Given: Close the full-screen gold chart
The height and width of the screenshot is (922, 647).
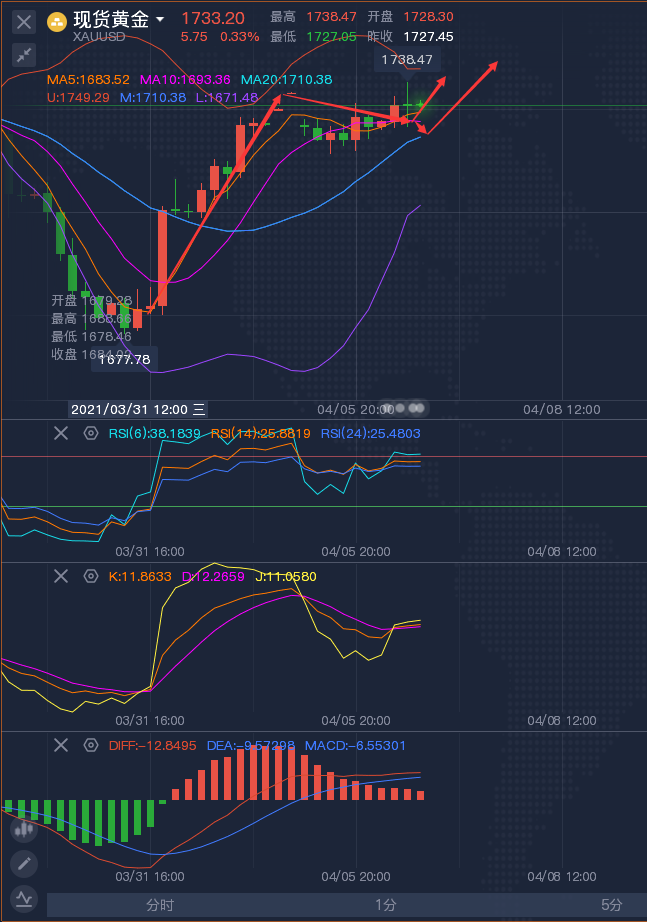Looking at the screenshot, I should pos(25,21).
